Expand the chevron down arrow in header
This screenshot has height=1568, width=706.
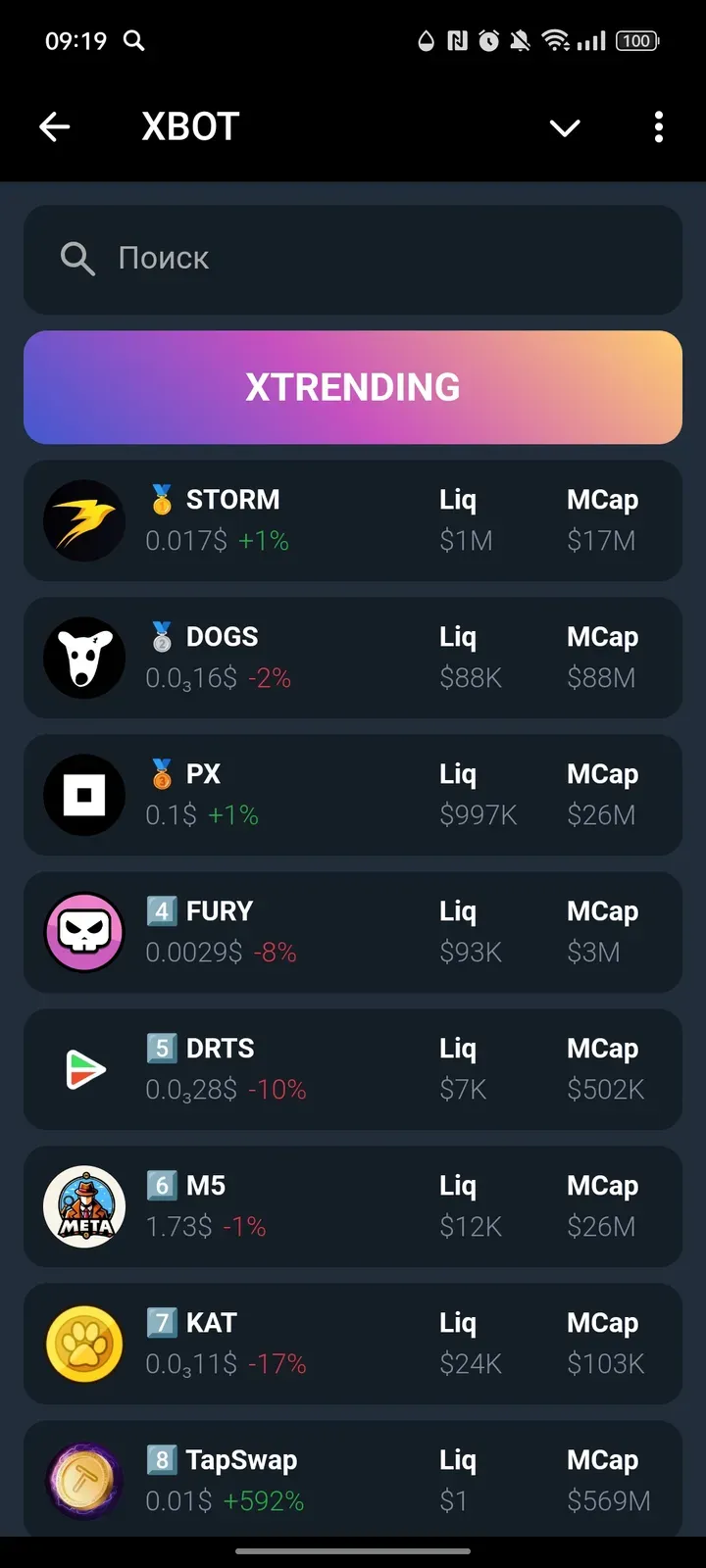tap(565, 127)
